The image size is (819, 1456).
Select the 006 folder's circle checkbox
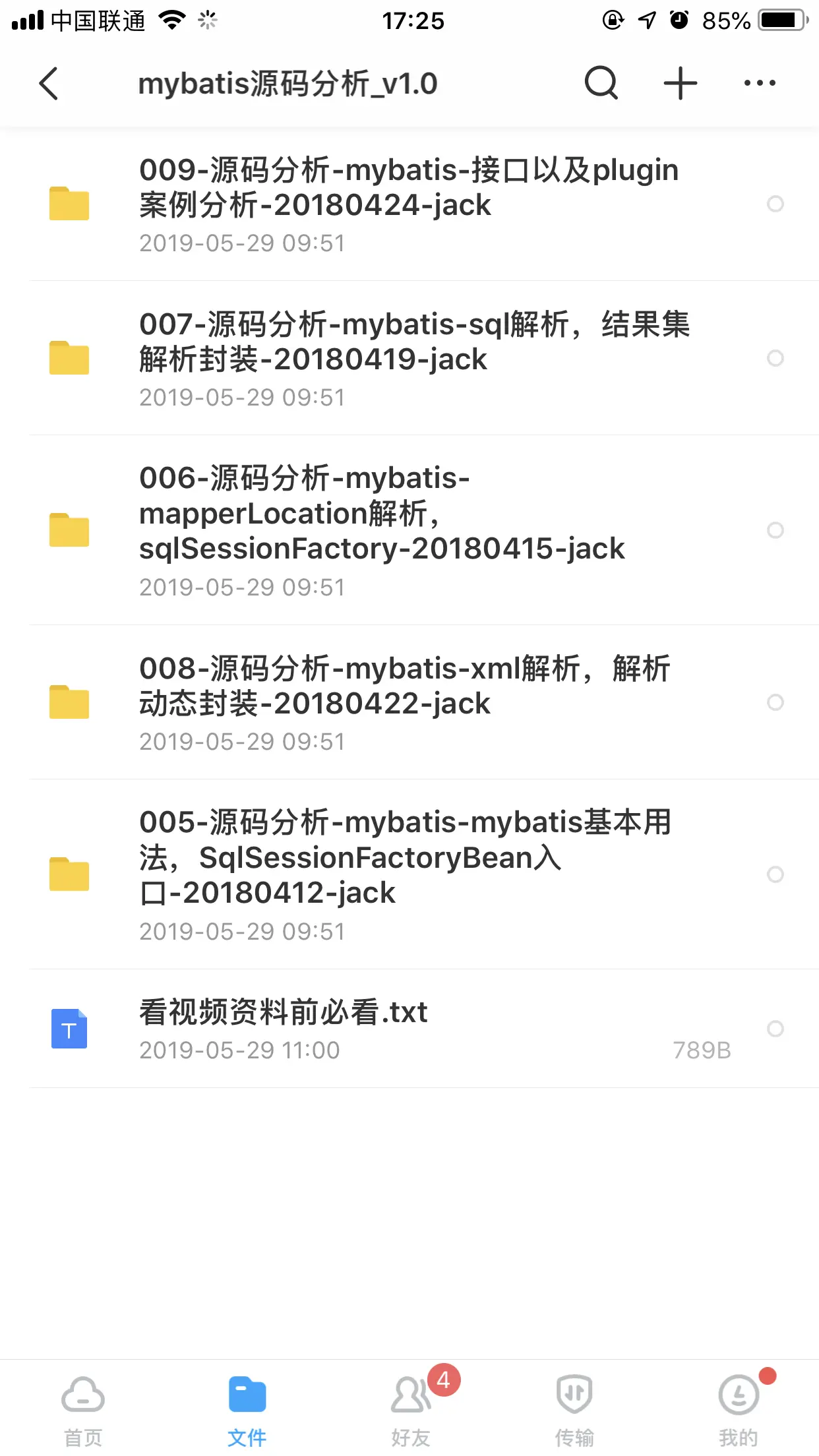click(x=775, y=530)
